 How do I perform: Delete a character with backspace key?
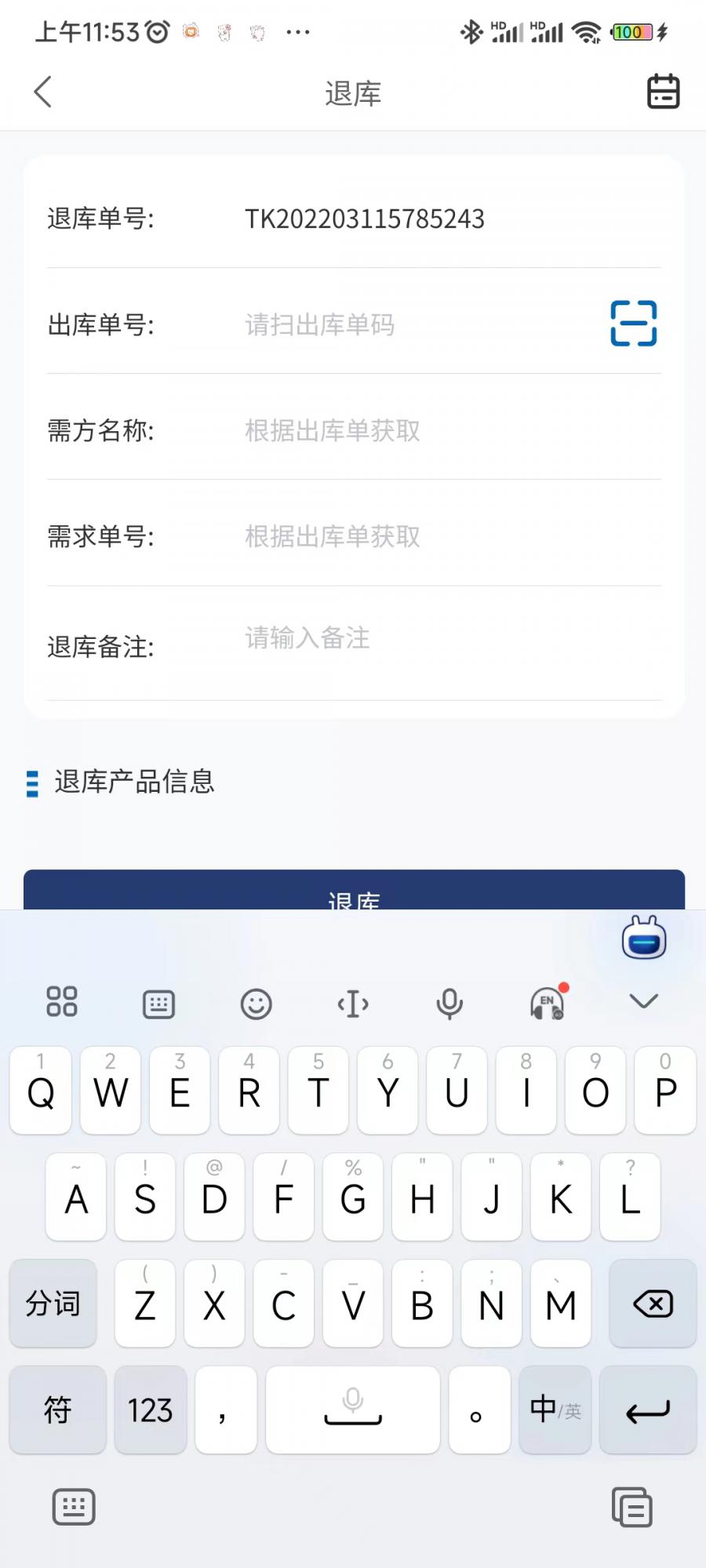coord(652,1305)
